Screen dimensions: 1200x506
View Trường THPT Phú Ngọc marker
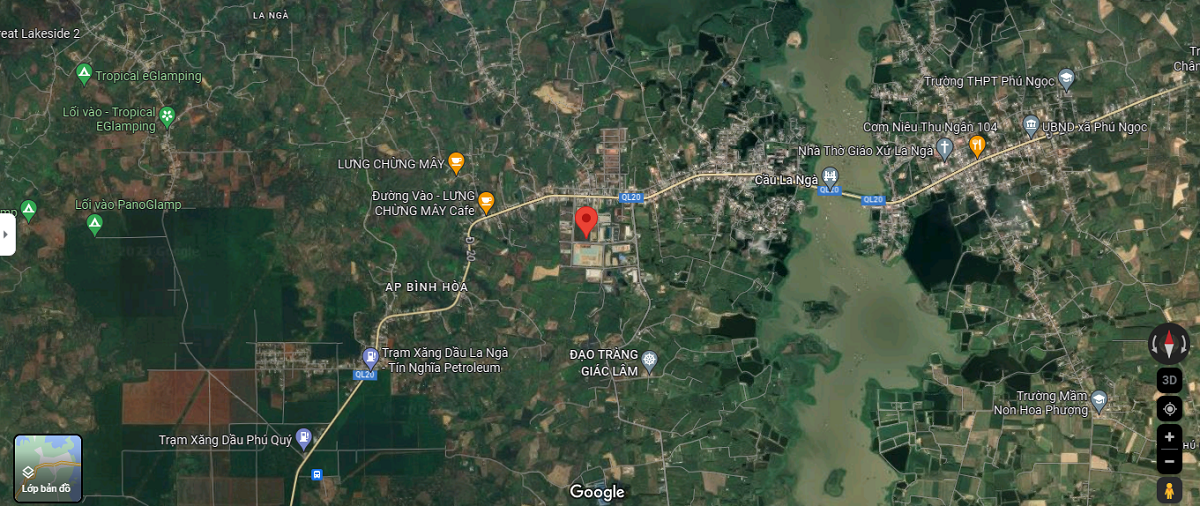[x=1067, y=79]
